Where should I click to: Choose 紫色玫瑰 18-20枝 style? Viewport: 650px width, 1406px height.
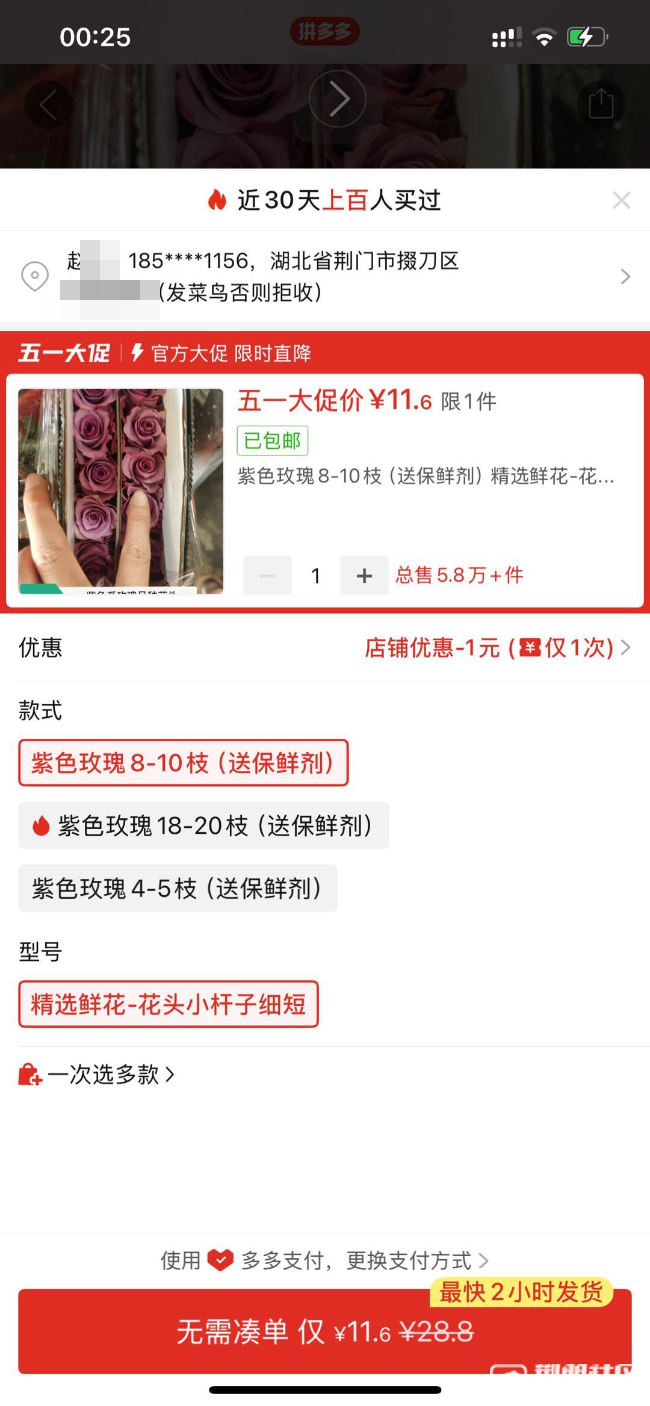203,826
